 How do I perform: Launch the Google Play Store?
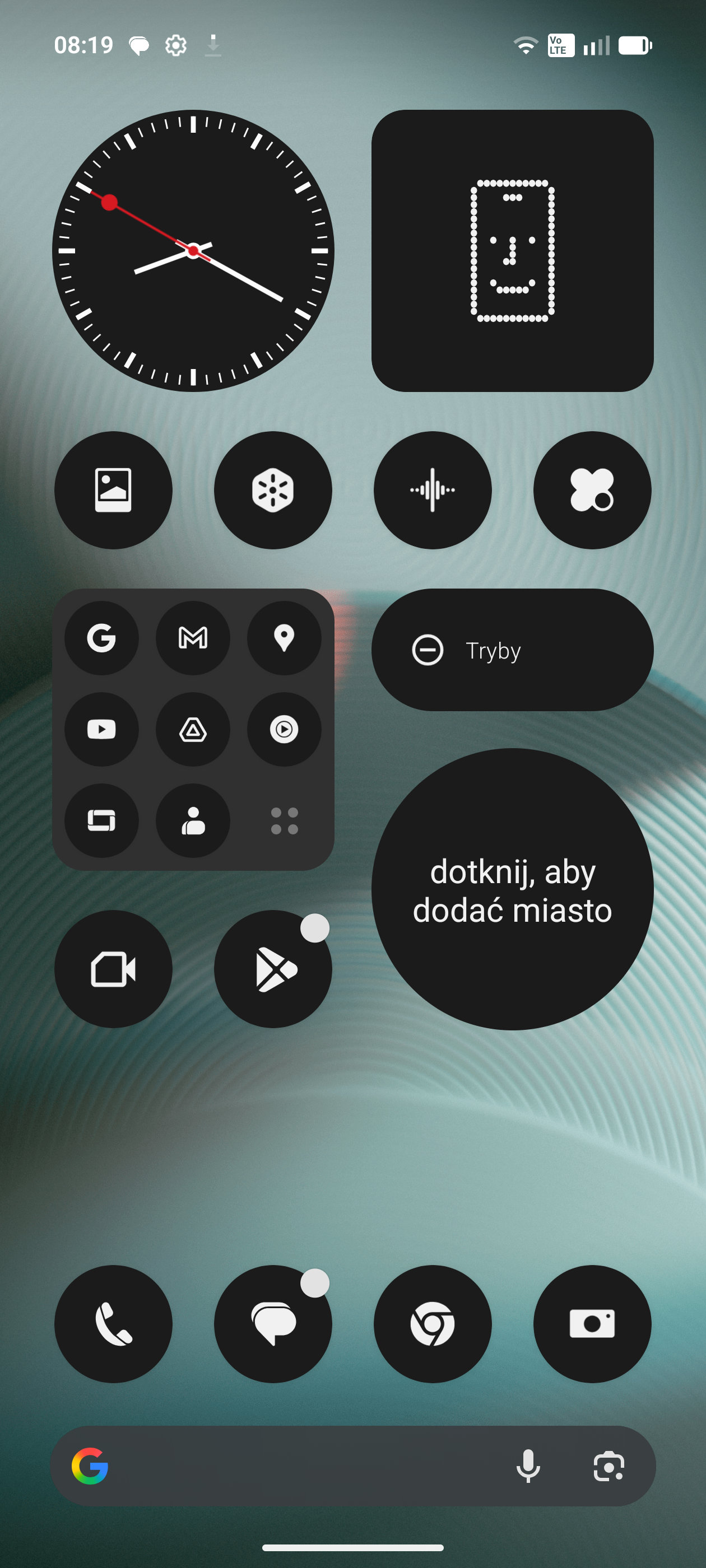(x=273, y=969)
